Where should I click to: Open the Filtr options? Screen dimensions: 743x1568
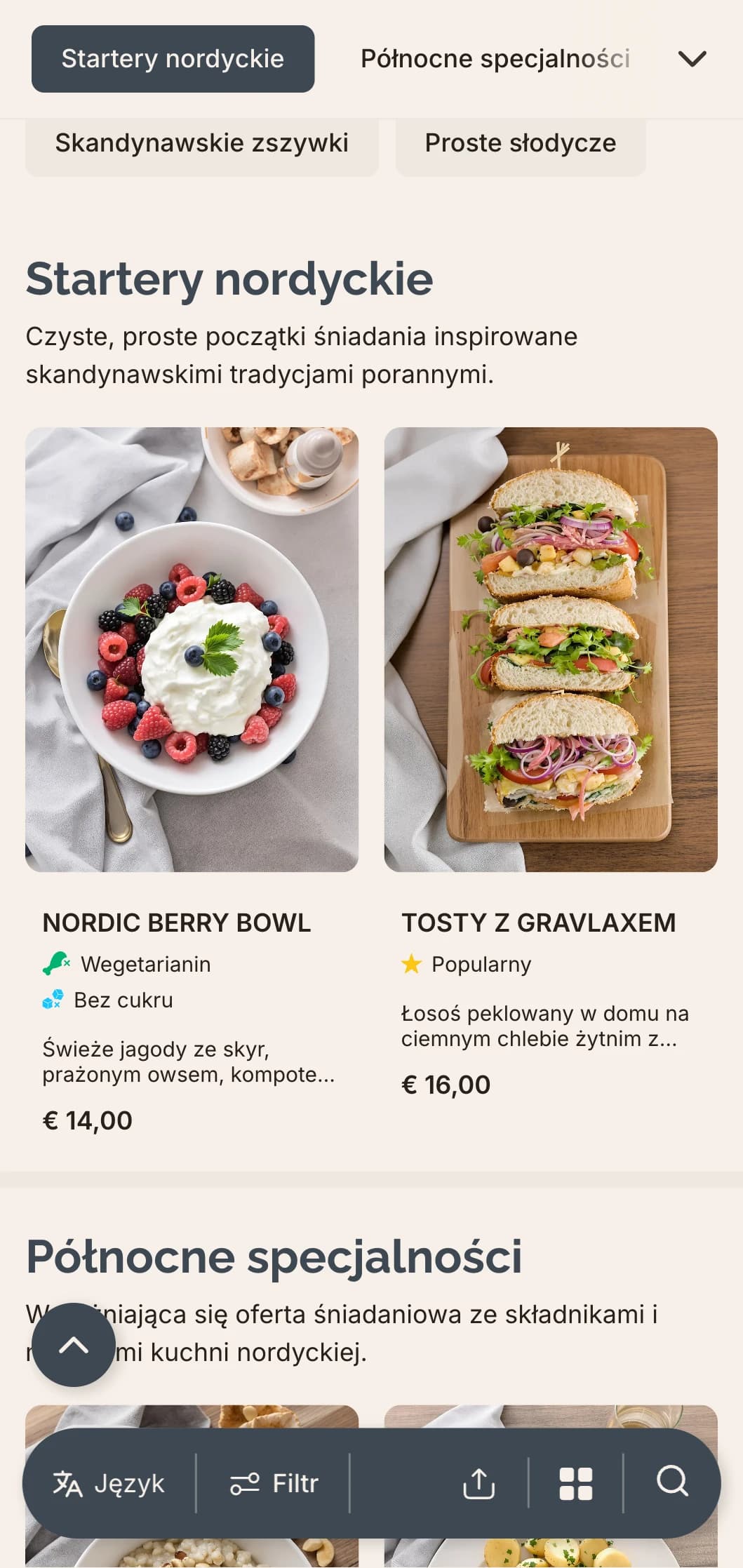tap(274, 1484)
